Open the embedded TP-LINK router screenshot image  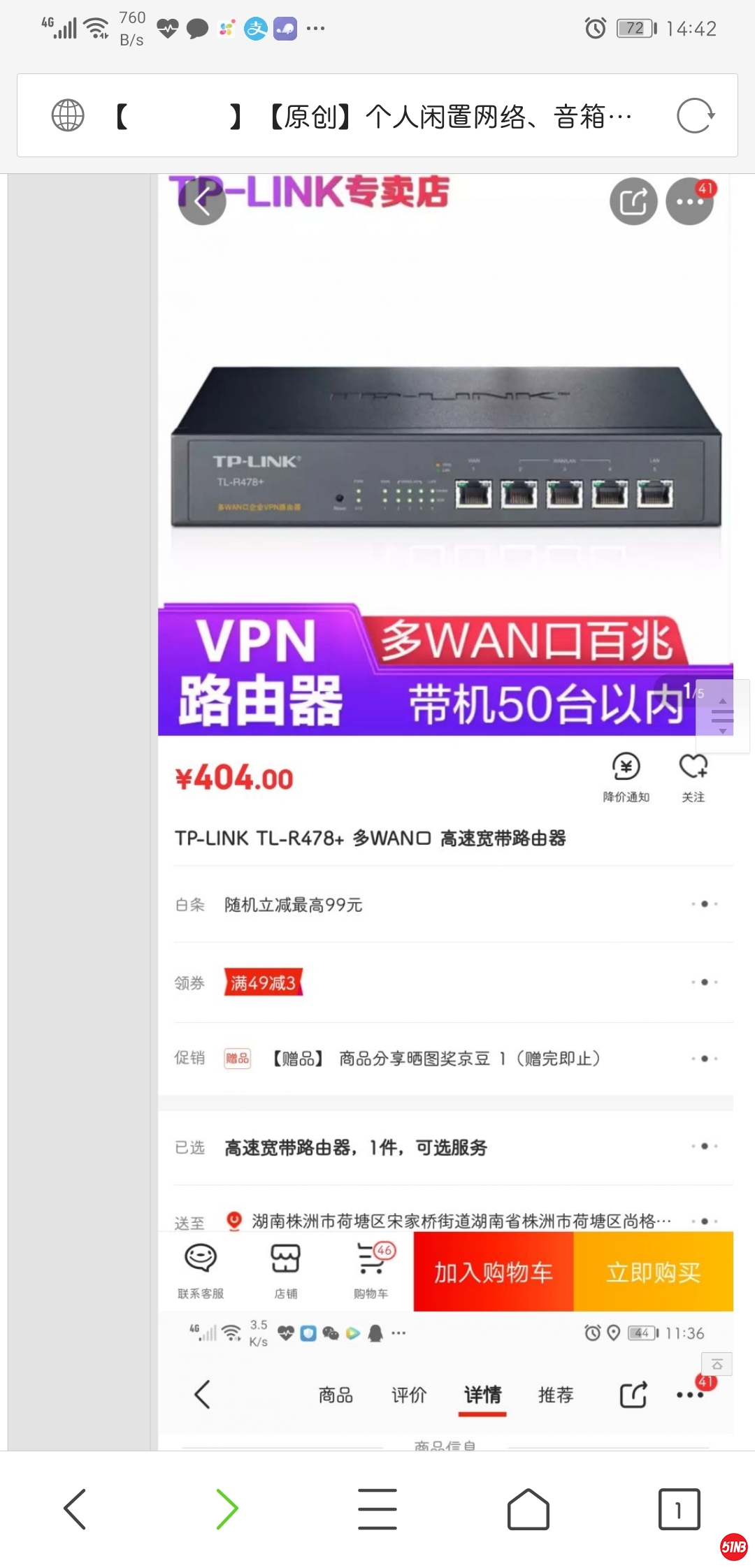pyautogui.click(x=445, y=769)
